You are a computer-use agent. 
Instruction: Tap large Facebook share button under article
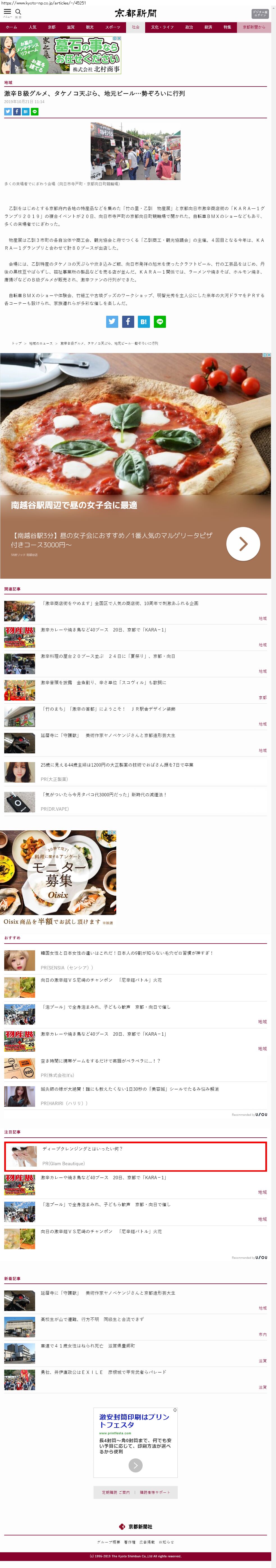pyautogui.click(x=128, y=321)
